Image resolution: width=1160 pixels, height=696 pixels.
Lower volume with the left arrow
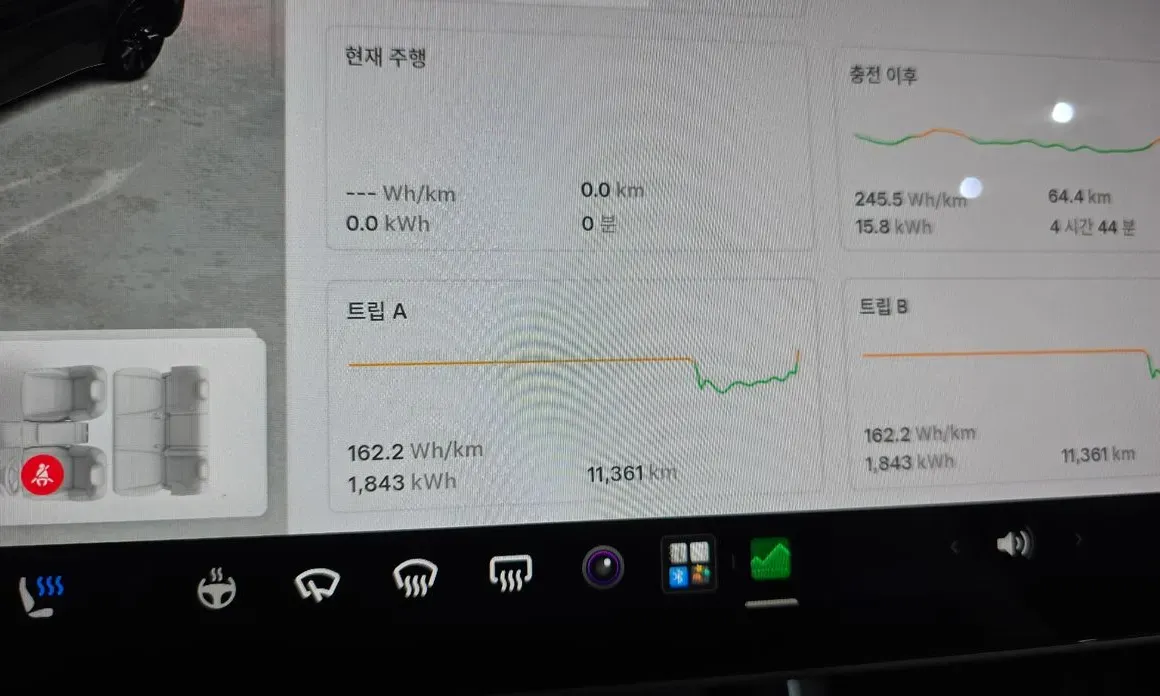click(x=954, y=547)
